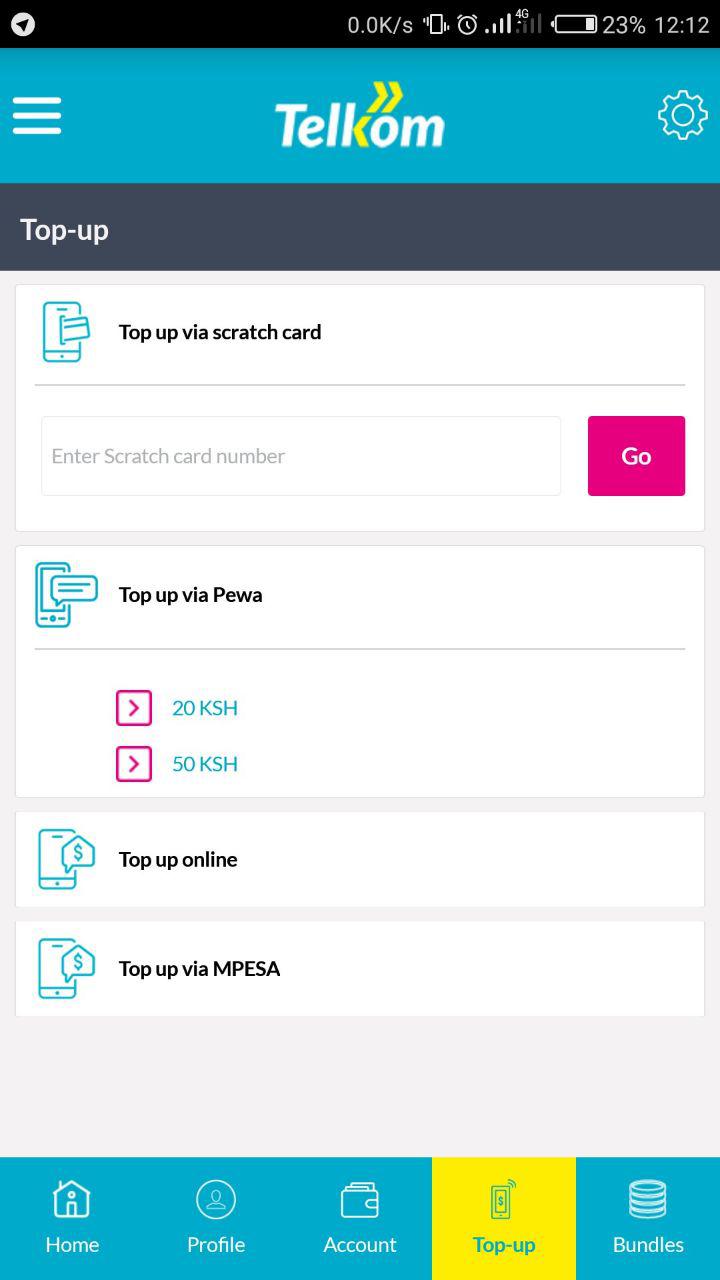Open Top up online
720x1280 pixels.
click(x=360, y=859)
